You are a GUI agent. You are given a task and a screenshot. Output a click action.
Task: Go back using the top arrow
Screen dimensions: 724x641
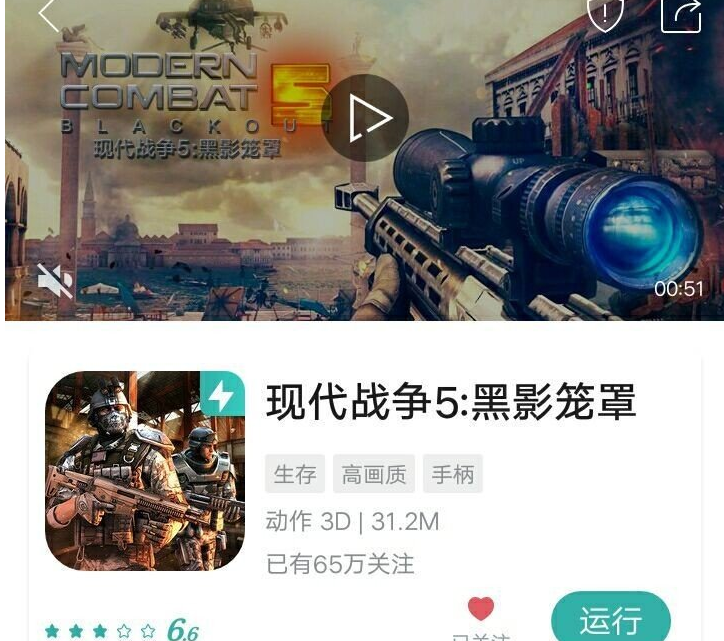[x=48, y=14]
